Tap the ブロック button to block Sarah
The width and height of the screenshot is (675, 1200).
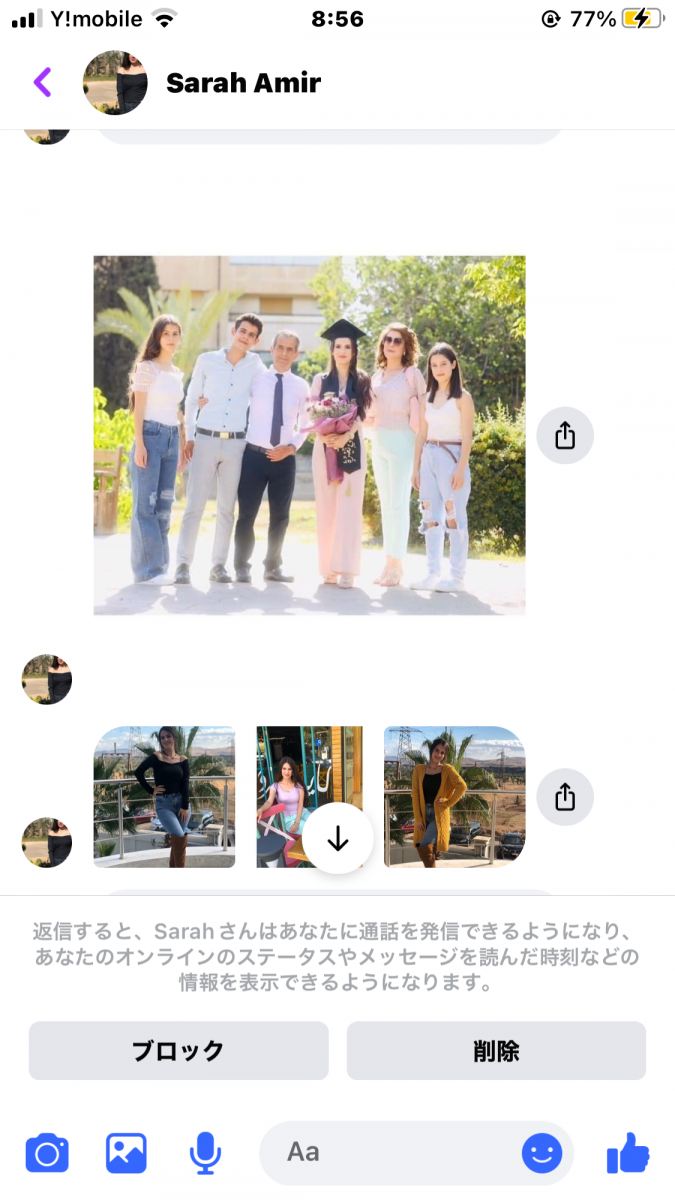click(x=178, y=1051)
